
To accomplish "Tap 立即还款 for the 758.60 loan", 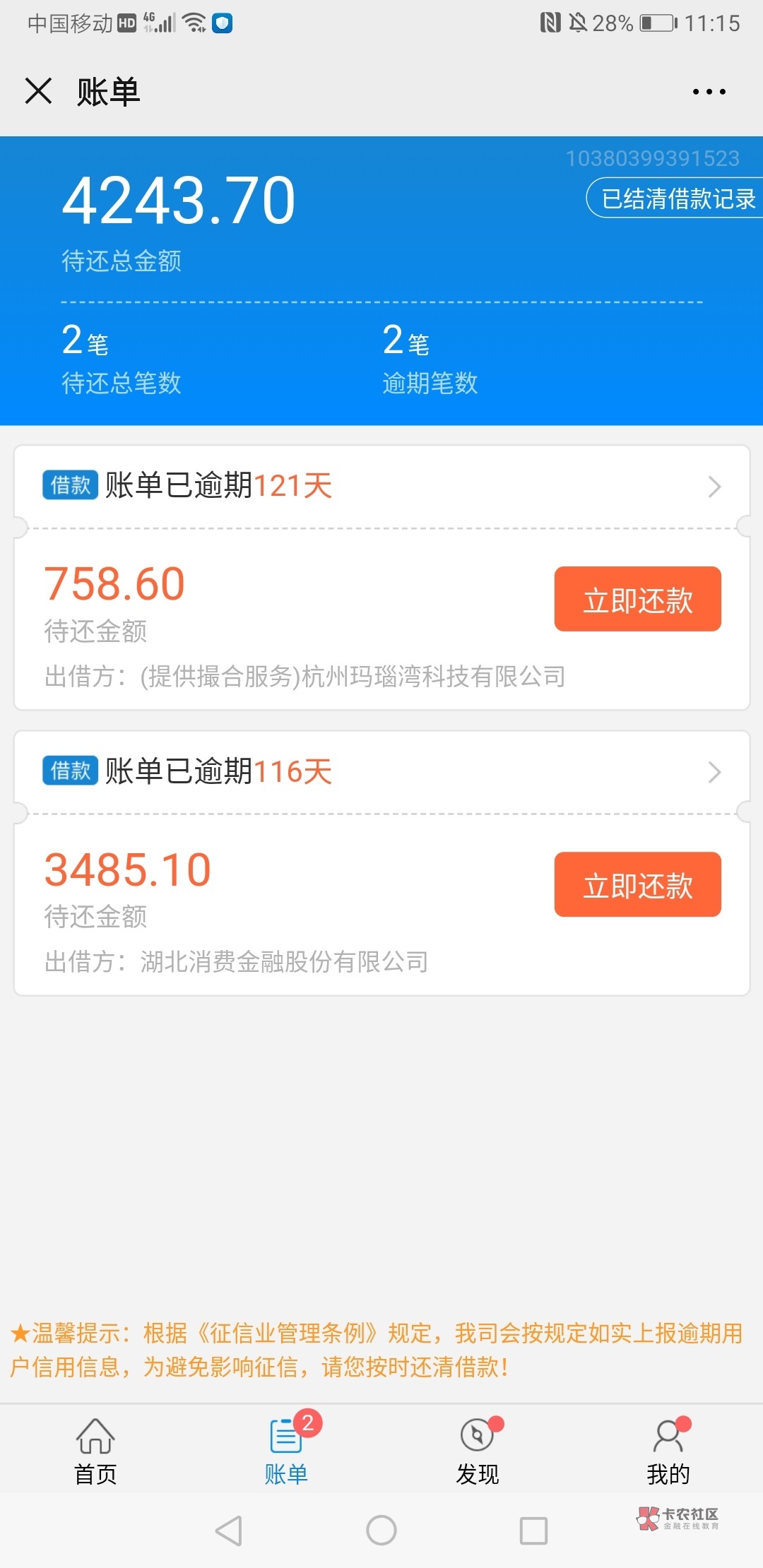I will coord(637,599).
